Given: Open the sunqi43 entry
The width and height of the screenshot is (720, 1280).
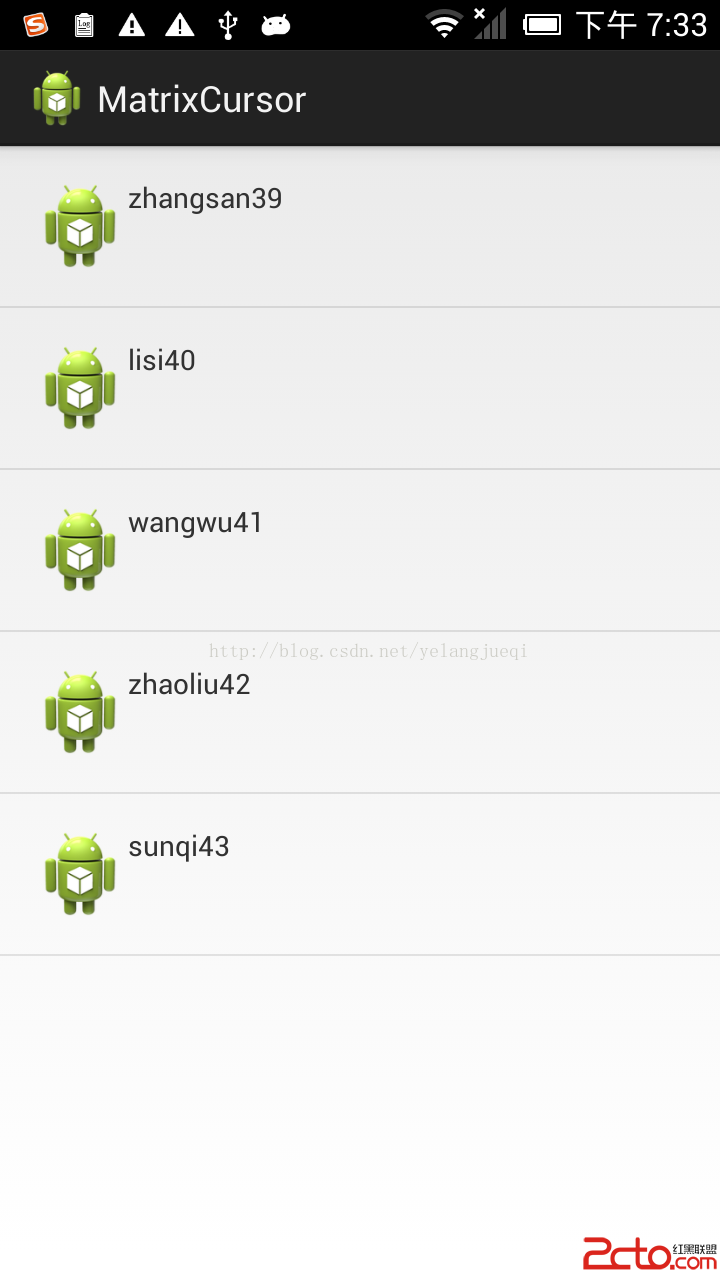Looking at the screenshot, I should (x=360, y=874).
